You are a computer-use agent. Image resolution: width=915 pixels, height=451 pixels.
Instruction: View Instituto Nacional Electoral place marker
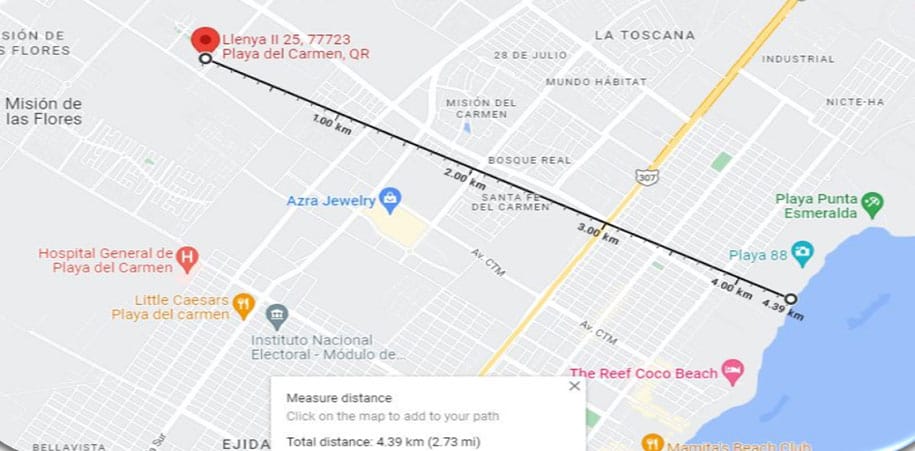276,318
